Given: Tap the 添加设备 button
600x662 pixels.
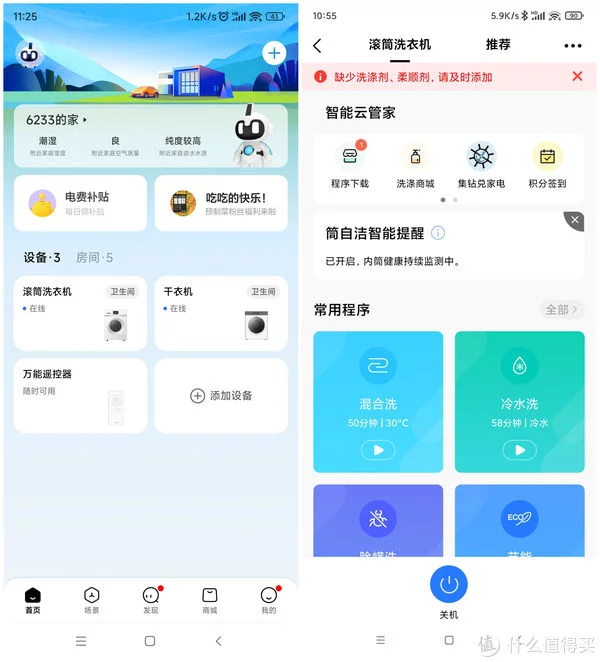Looking at the screenshot, I should 221,396.
